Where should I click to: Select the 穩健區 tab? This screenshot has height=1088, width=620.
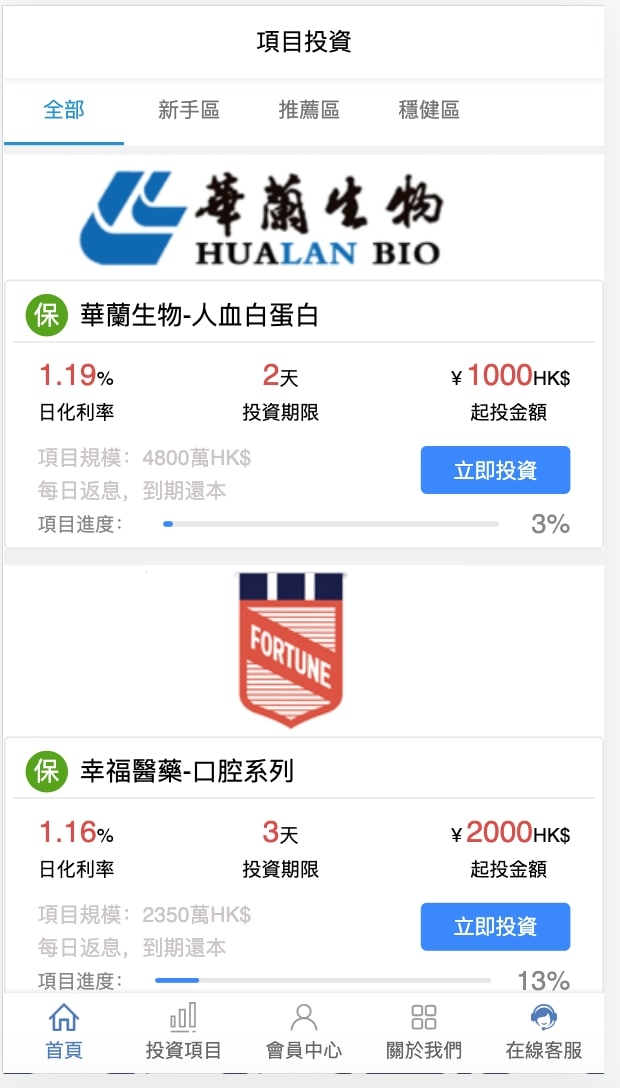429,110
